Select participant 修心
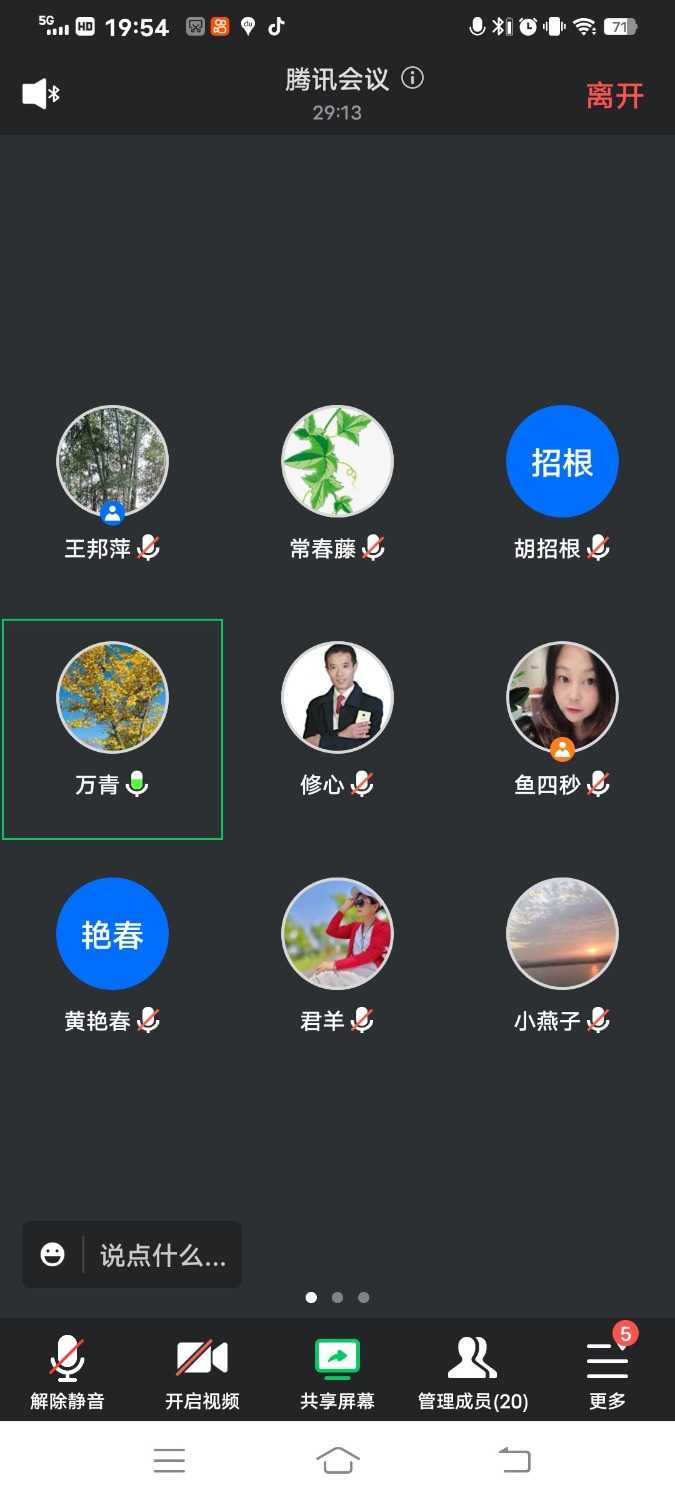 point(337,698)
